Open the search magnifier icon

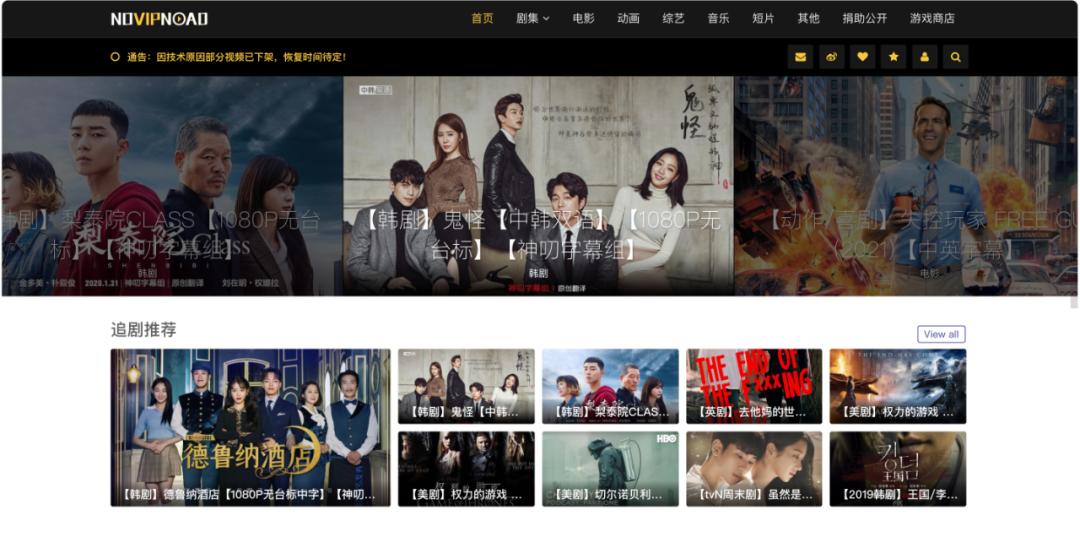pos(956,57)
